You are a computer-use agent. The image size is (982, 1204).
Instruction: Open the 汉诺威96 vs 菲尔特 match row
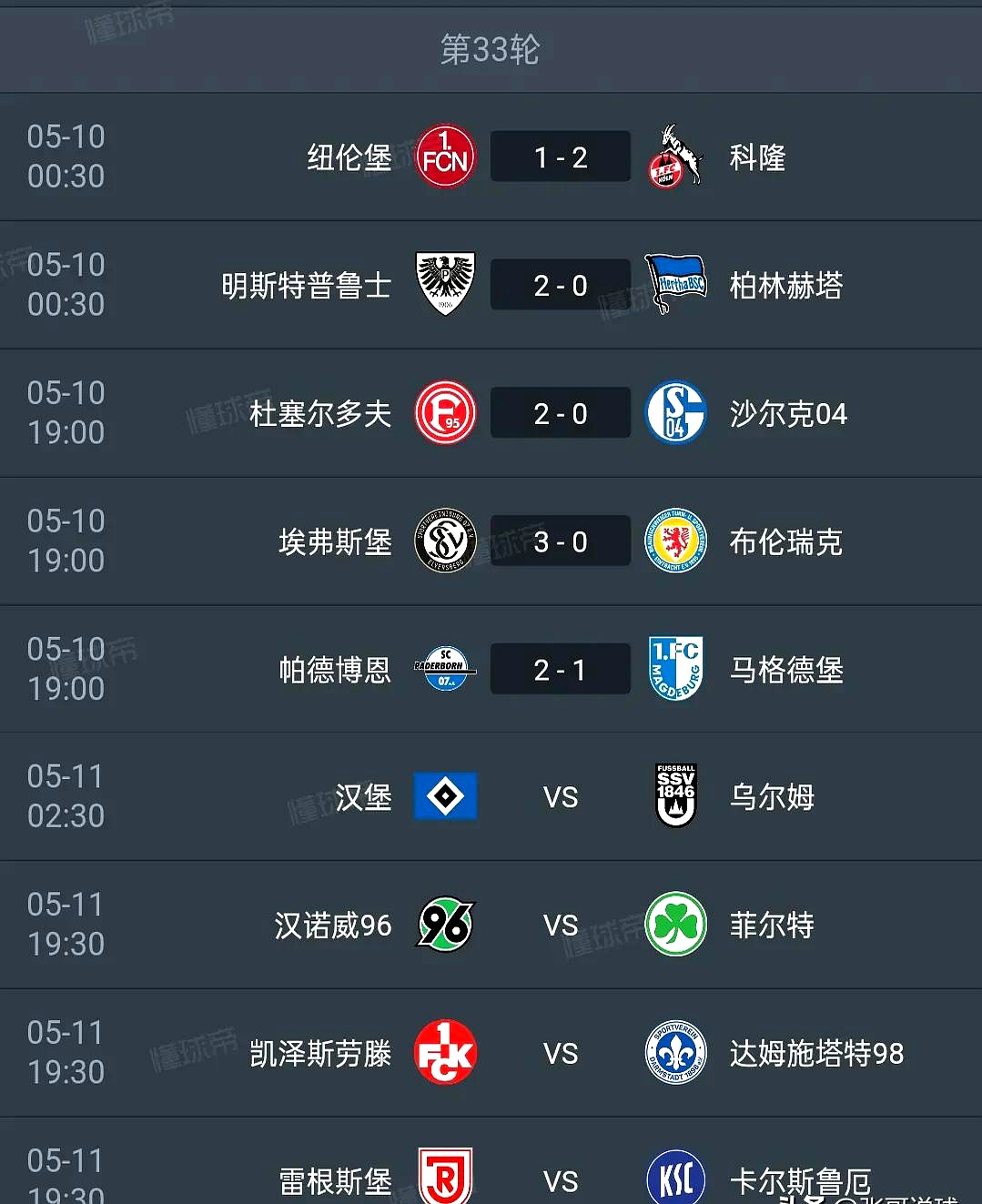[491, 925]
